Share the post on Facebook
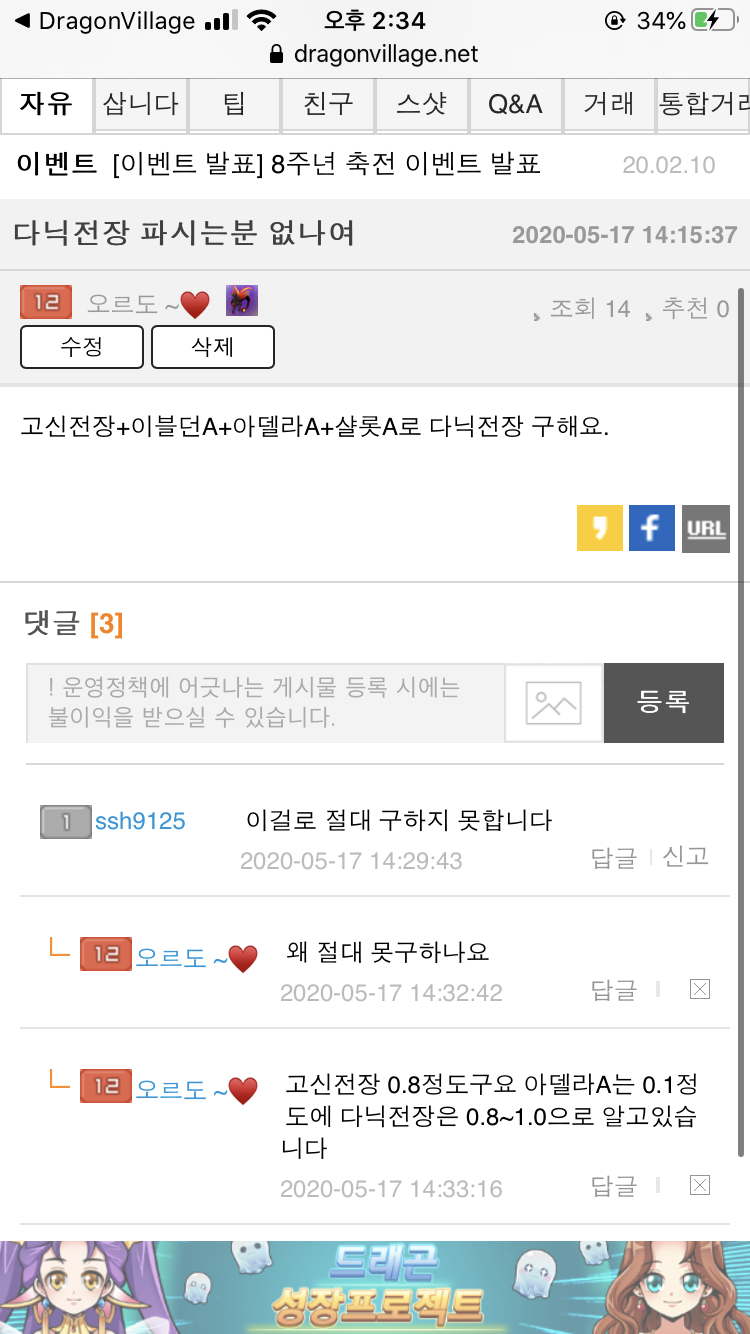 tap(652, 528)
